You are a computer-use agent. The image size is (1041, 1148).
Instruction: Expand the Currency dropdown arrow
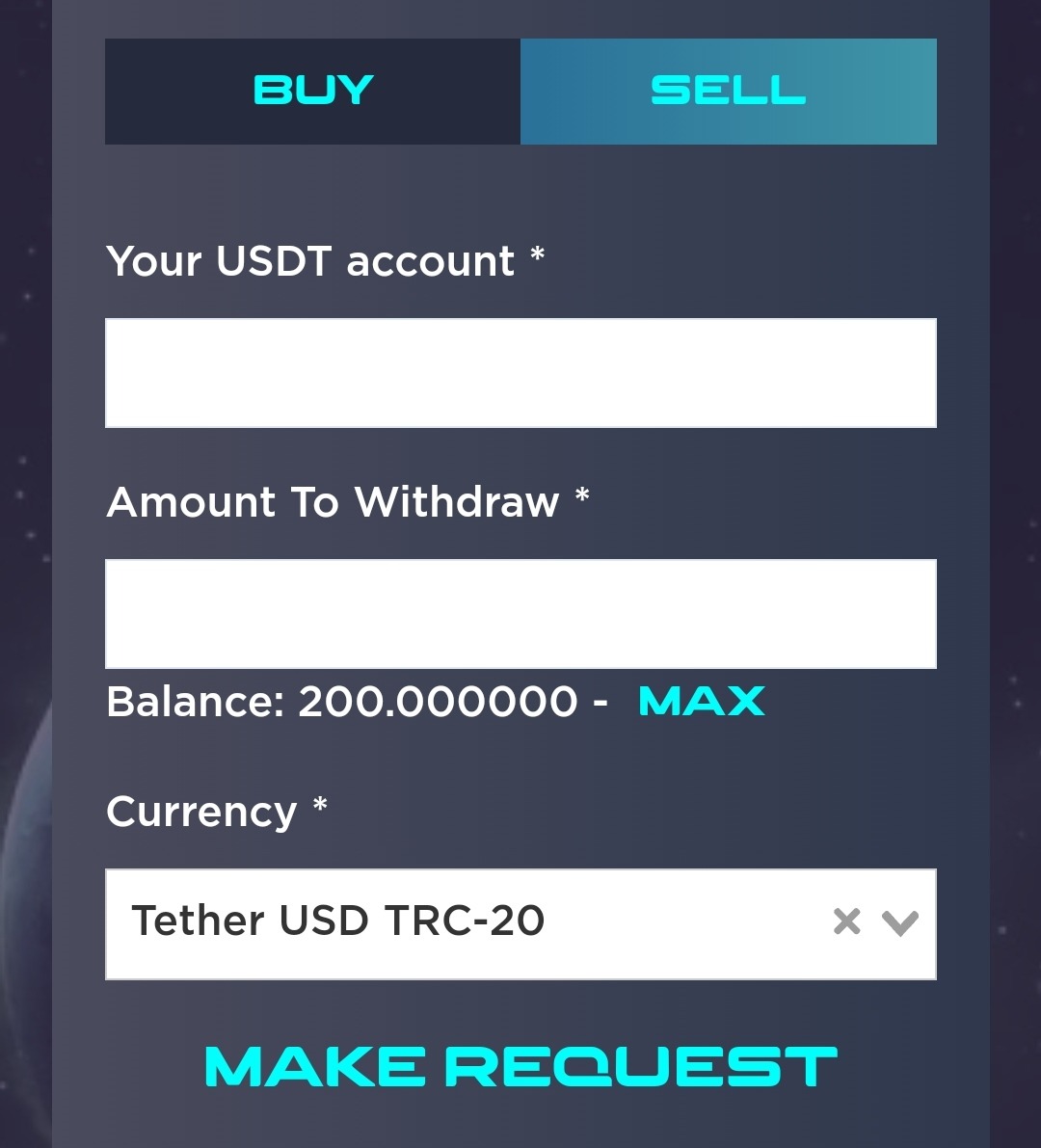pos(900,923)
